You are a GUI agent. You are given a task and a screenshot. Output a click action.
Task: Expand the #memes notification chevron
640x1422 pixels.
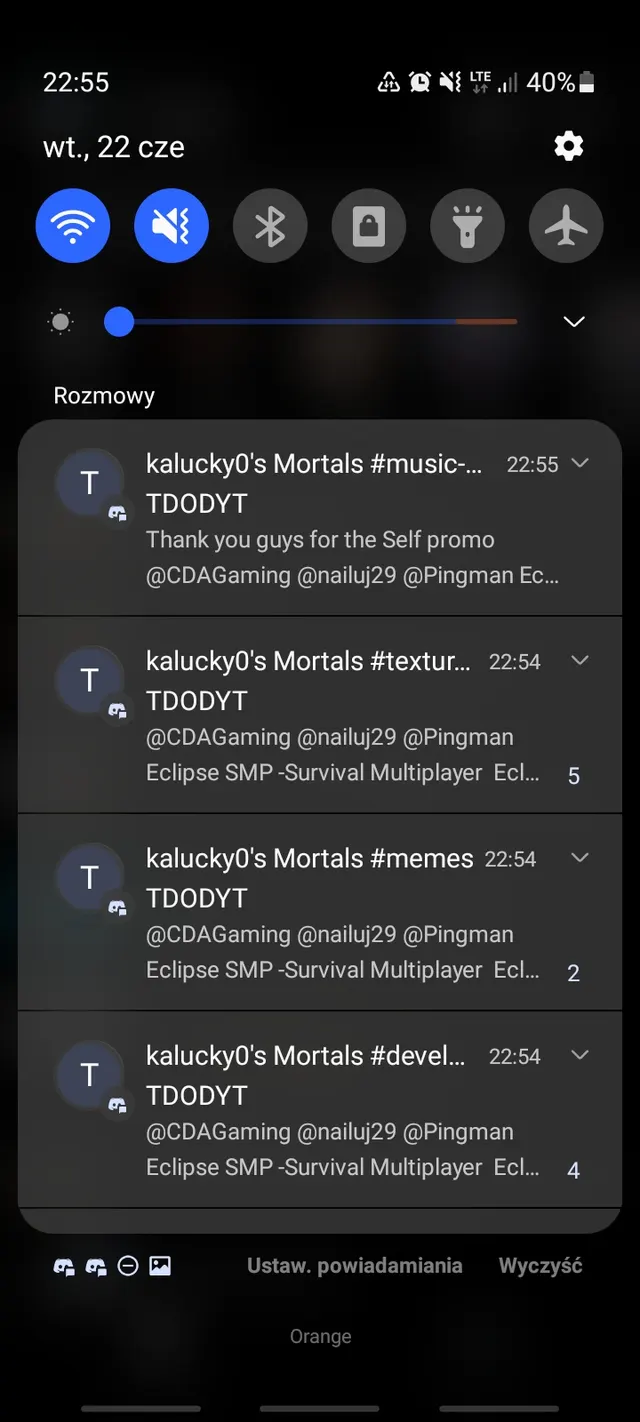[x=579, y=858]
